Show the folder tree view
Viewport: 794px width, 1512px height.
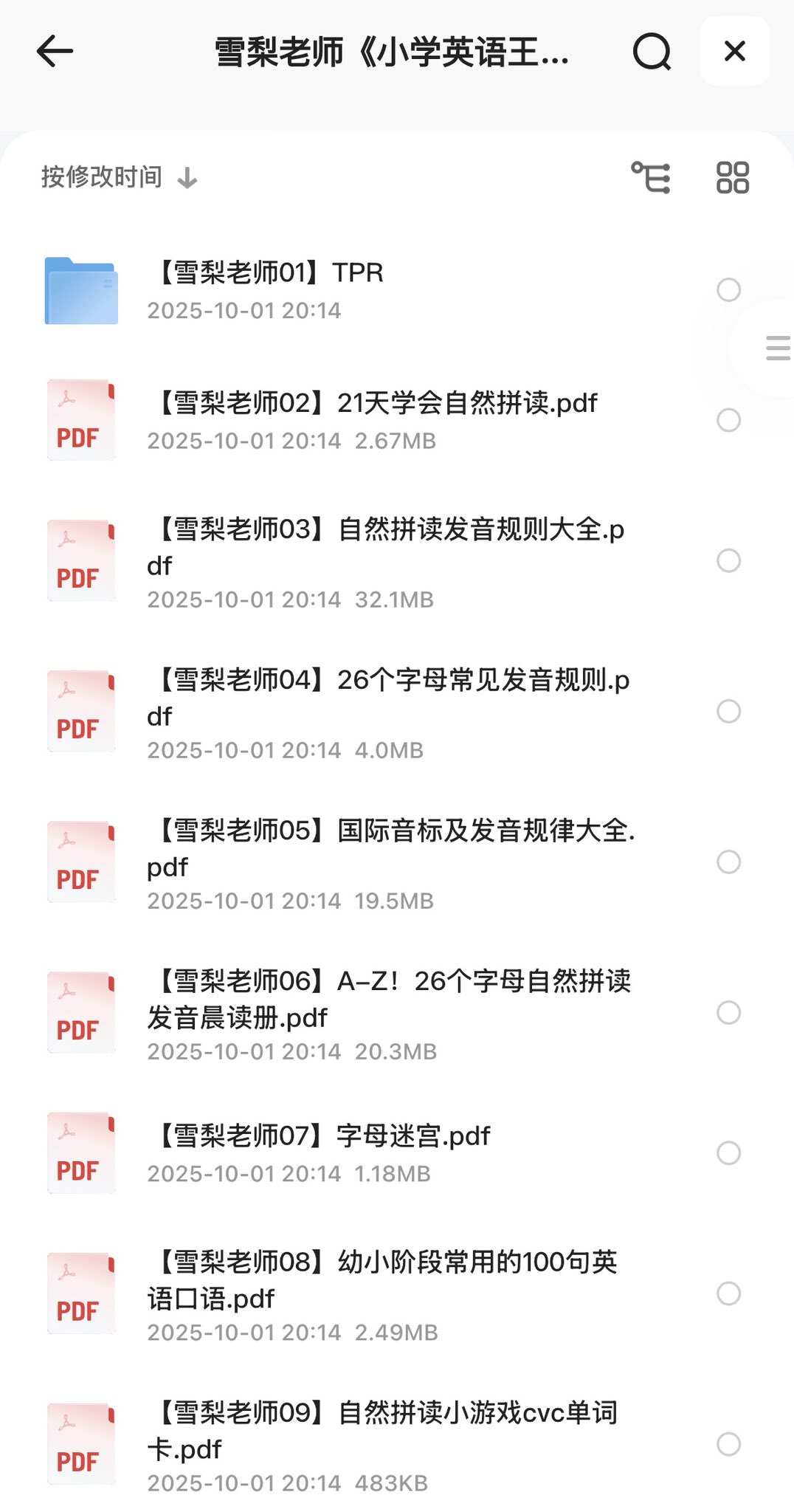click(651, 178)
